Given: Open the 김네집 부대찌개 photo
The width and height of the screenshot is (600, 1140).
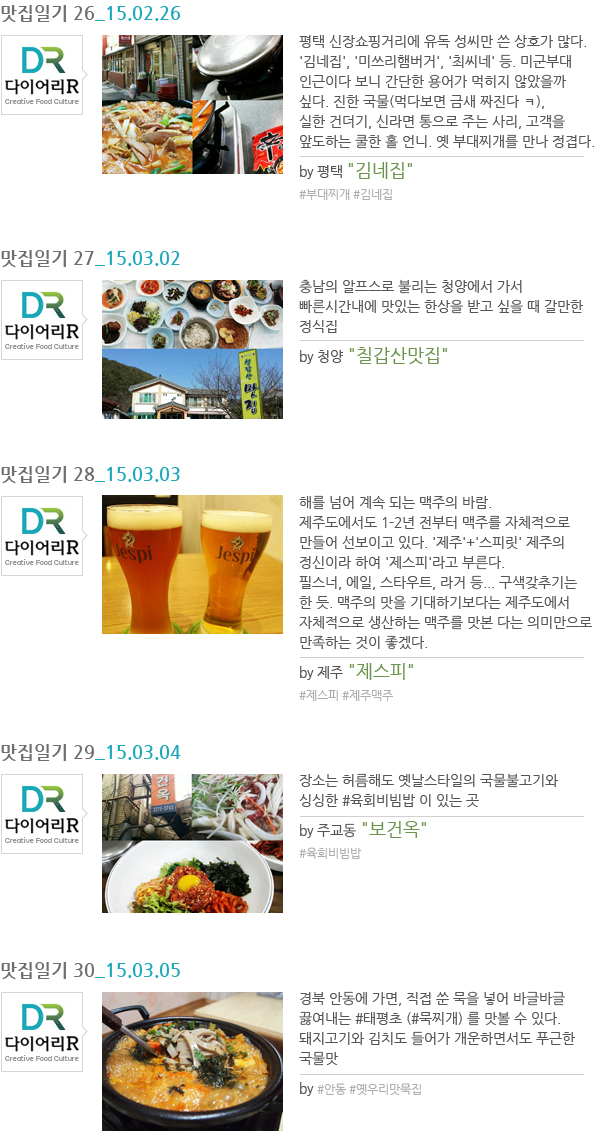Looking at the screenshot, I should (192, 105).
